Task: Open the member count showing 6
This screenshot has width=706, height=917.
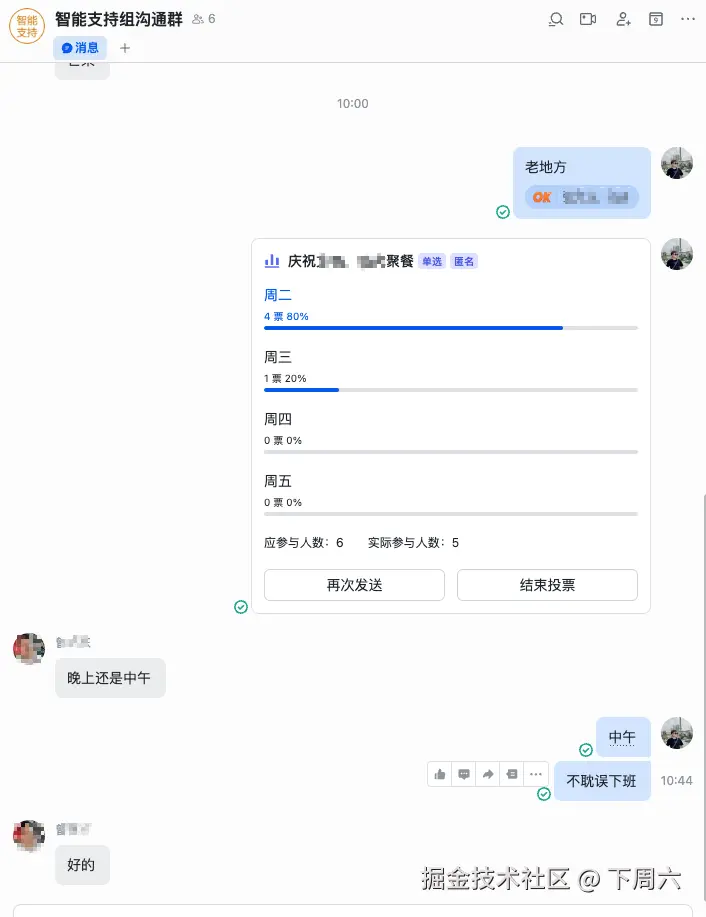Action: coord(204,19)
